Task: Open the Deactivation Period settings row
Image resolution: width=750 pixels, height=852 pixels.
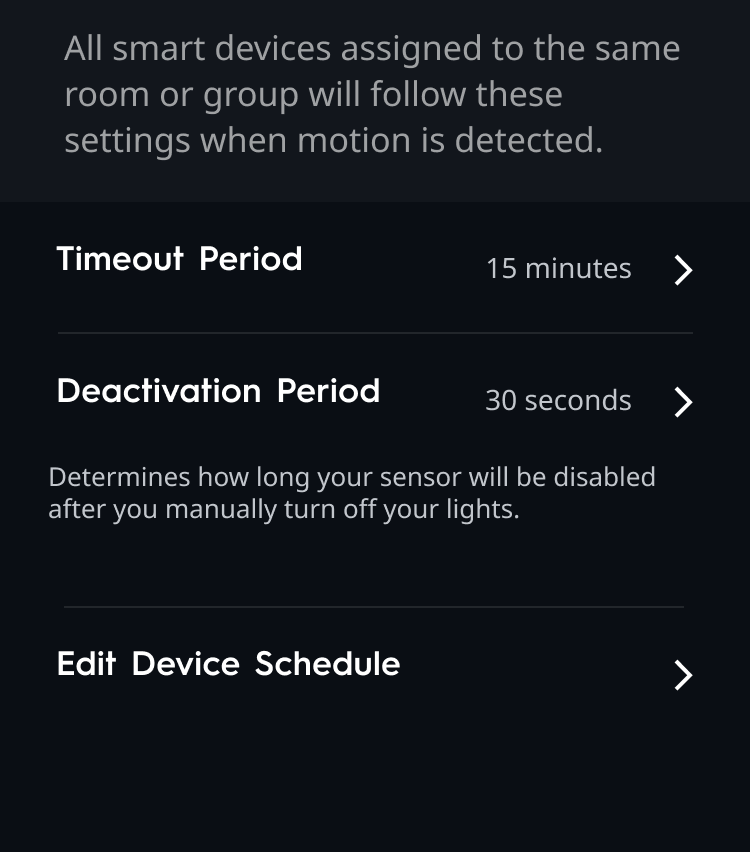Action: pos(375,397)
